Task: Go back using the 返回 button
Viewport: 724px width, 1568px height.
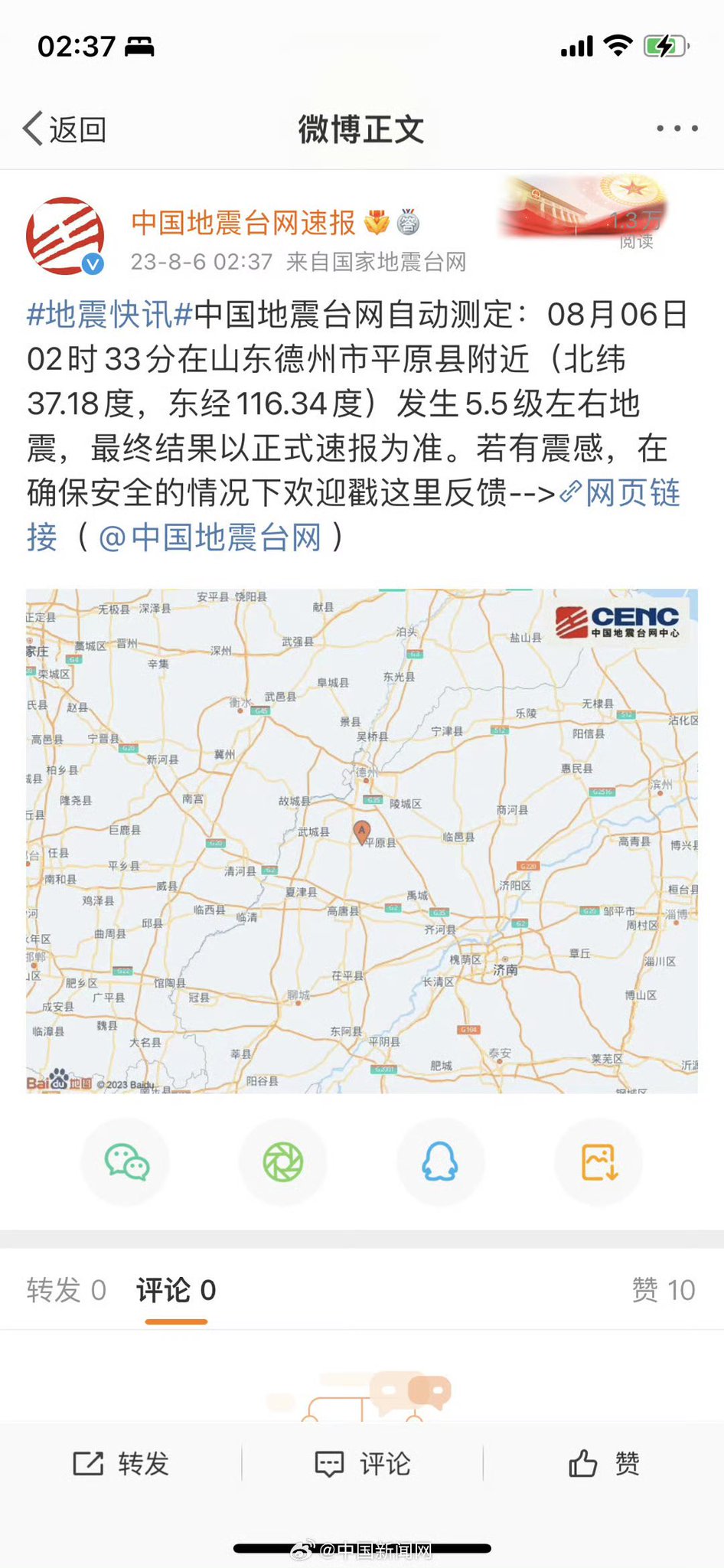Action: [65, 129]
